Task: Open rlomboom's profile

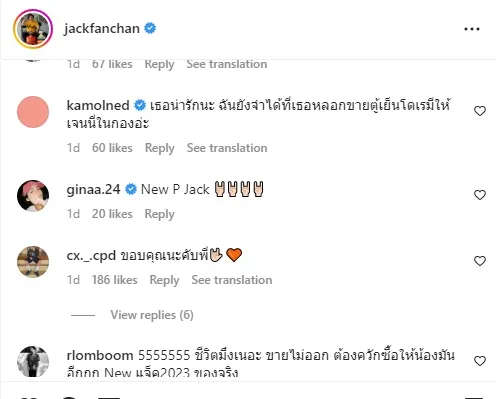Action: tap(100, 356)
